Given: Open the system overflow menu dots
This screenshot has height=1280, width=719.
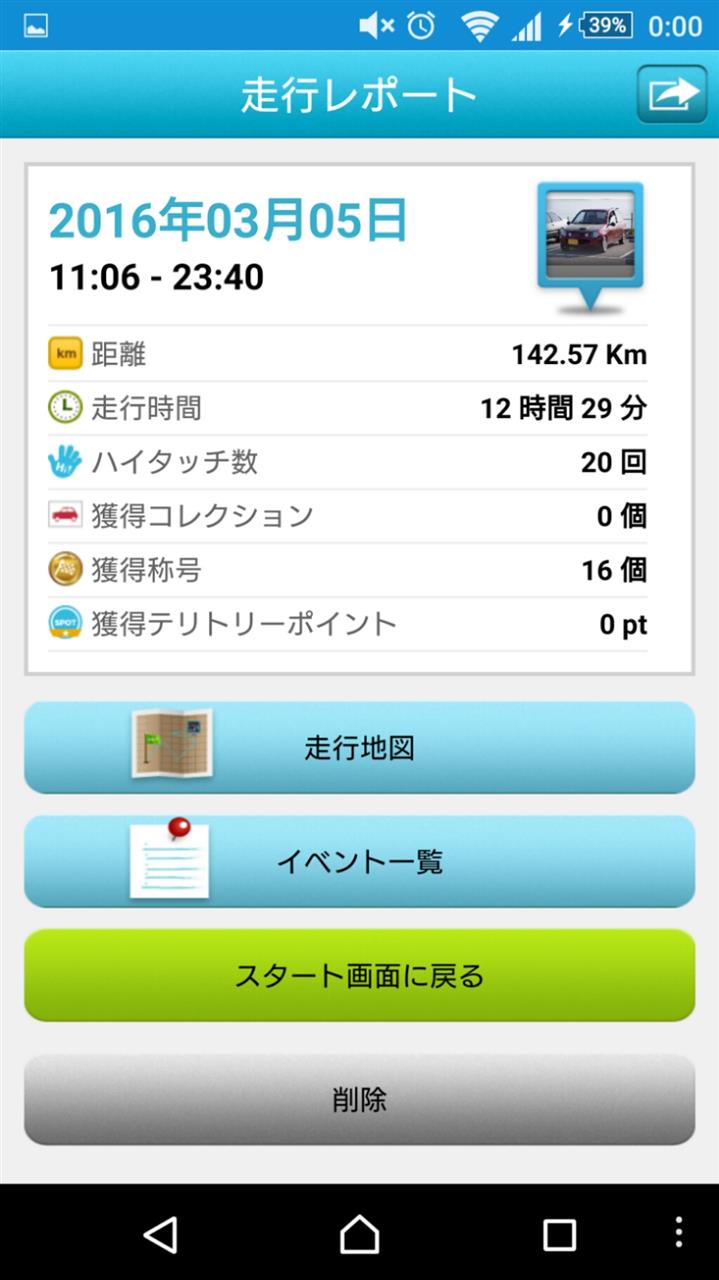Looking at the screenshot, I should (680, 1232).
